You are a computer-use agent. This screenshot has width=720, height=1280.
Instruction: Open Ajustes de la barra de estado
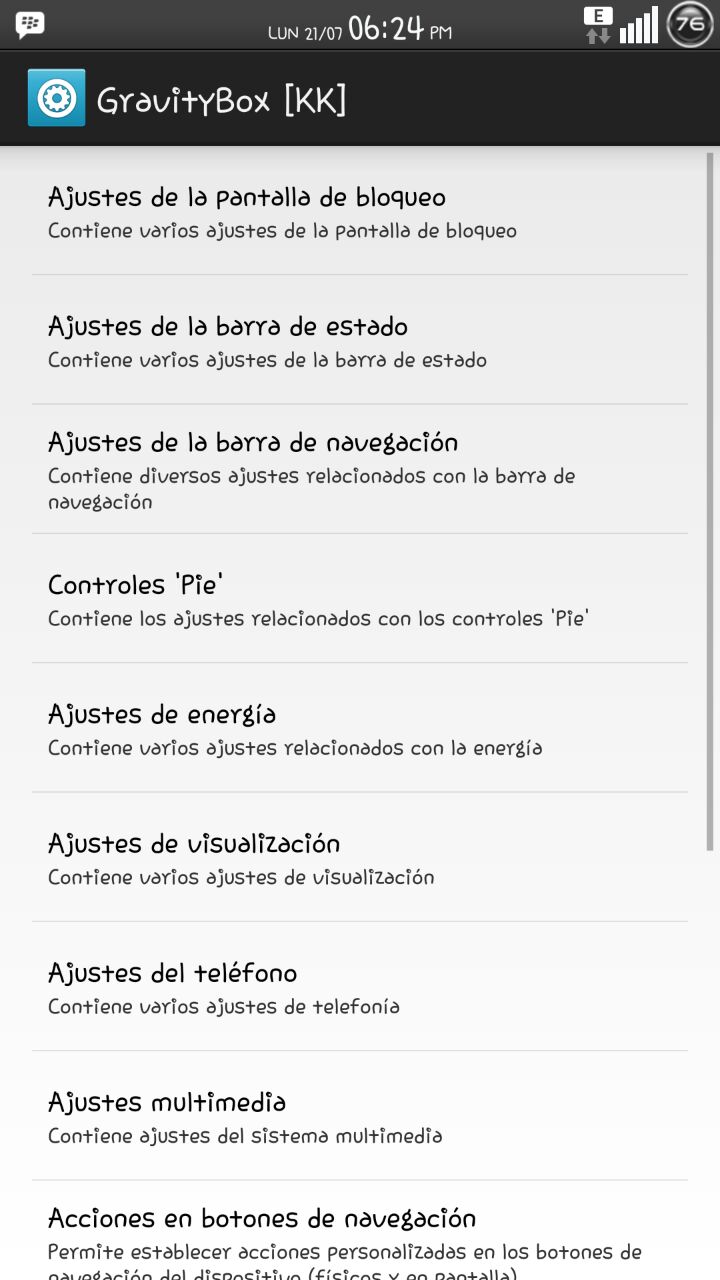(x=360, y=341)
